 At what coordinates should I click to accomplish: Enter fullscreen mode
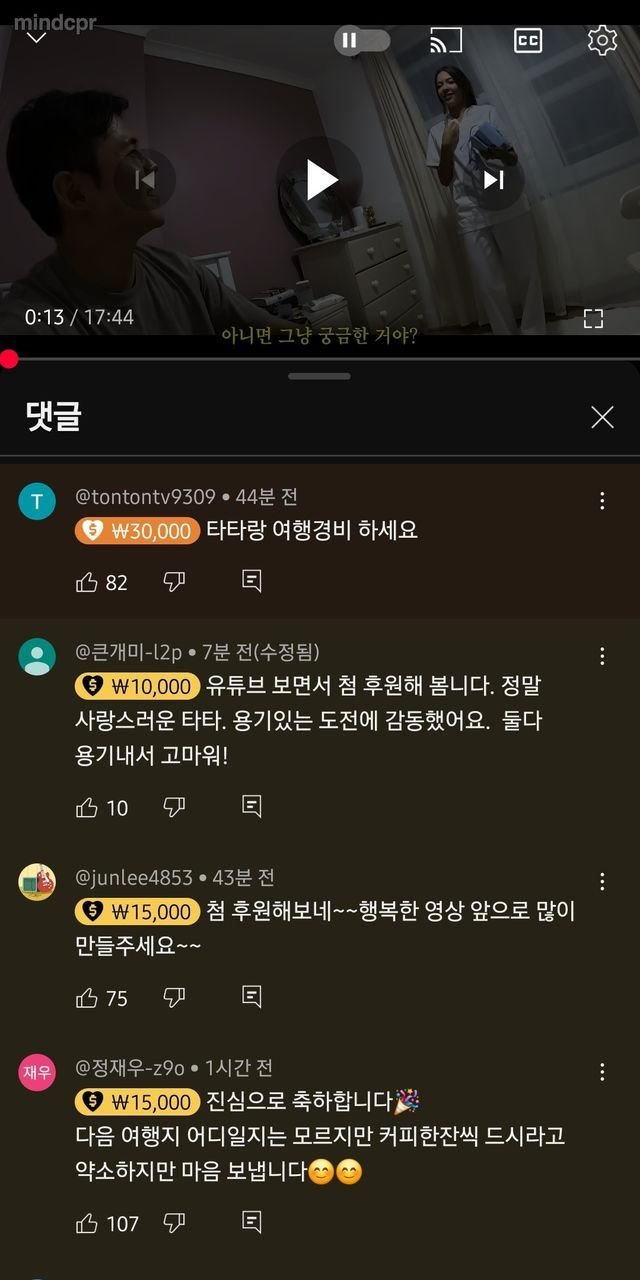(593, 318)
